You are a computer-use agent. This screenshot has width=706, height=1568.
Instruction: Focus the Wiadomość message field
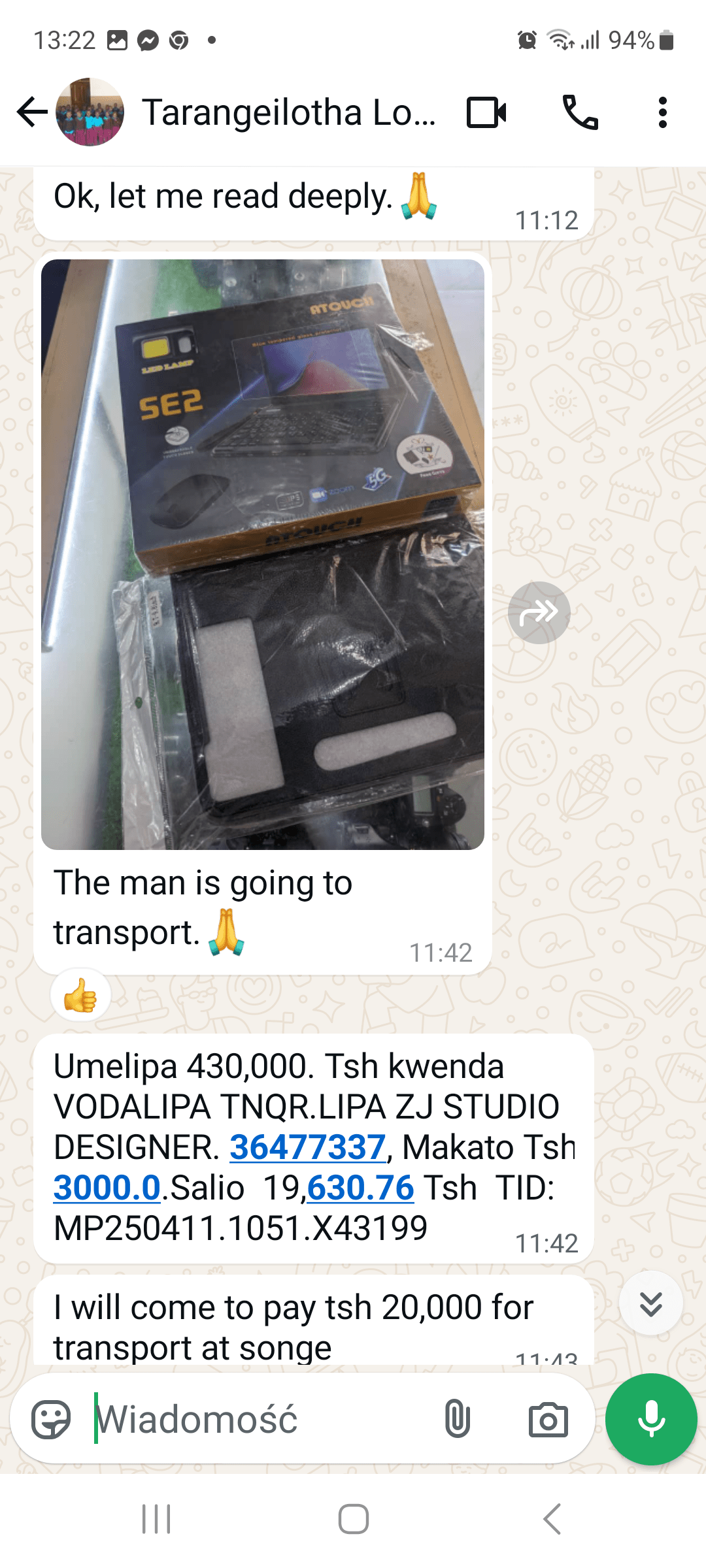(x=261, y=1419)
